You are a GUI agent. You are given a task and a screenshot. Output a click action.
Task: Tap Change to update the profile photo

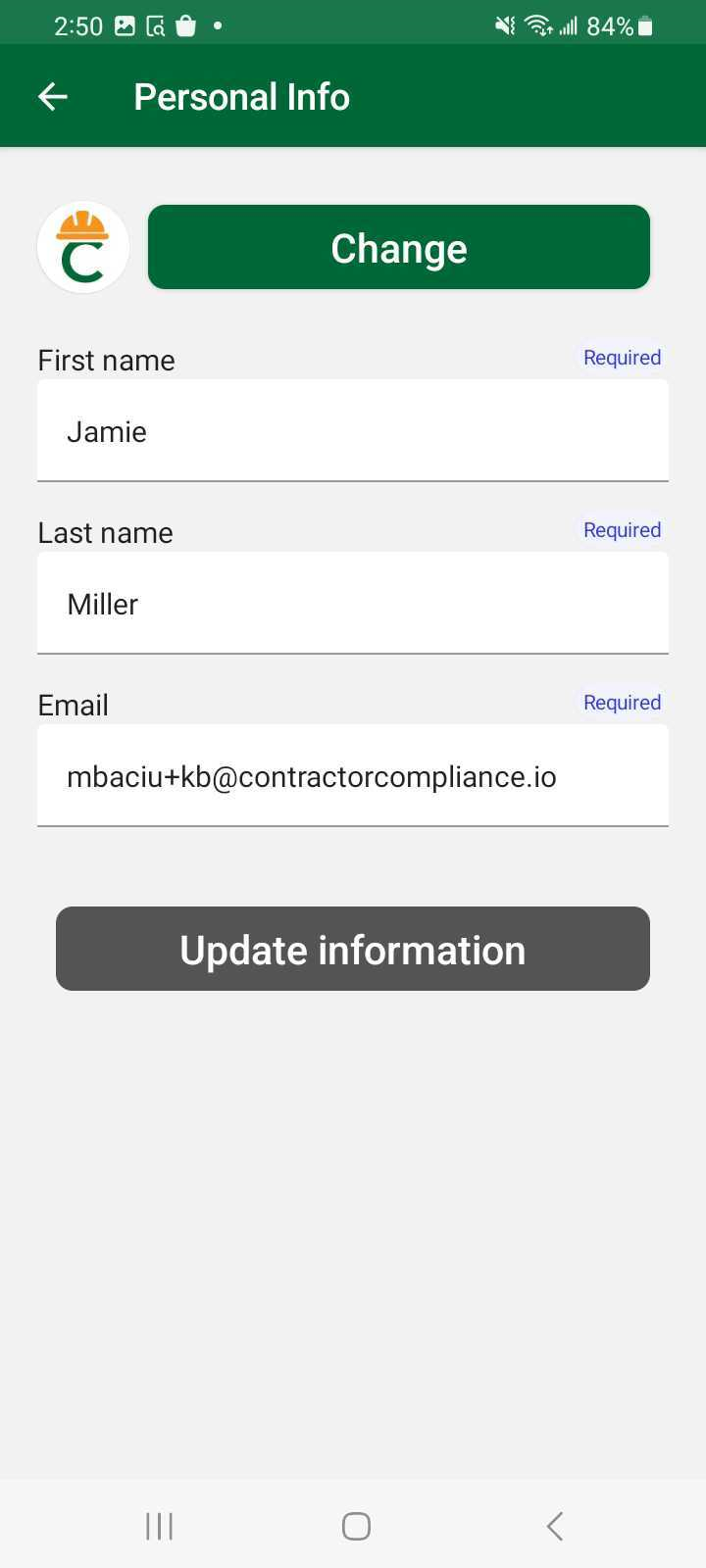tap(398, 248)
